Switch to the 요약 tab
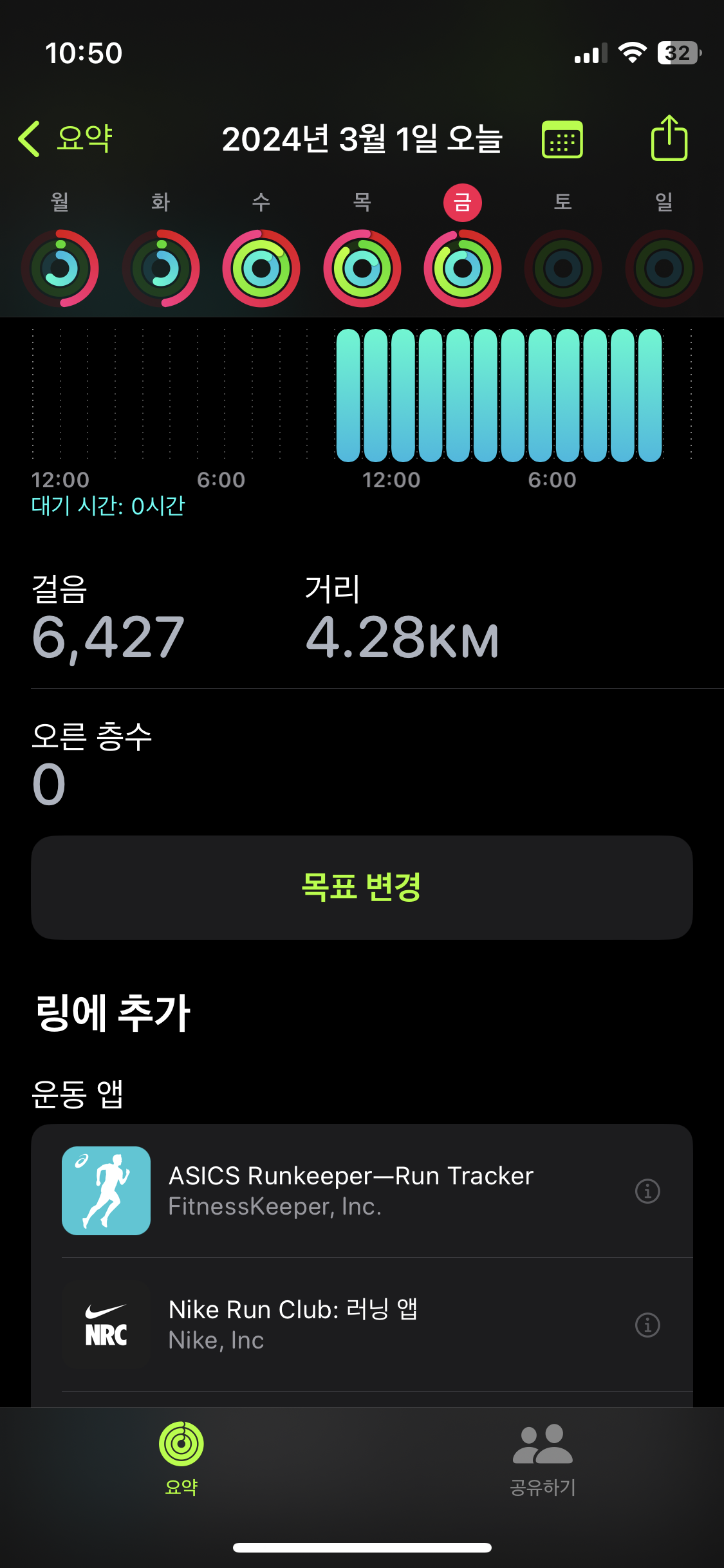 pyautogui.click(x=181, y=1459)
